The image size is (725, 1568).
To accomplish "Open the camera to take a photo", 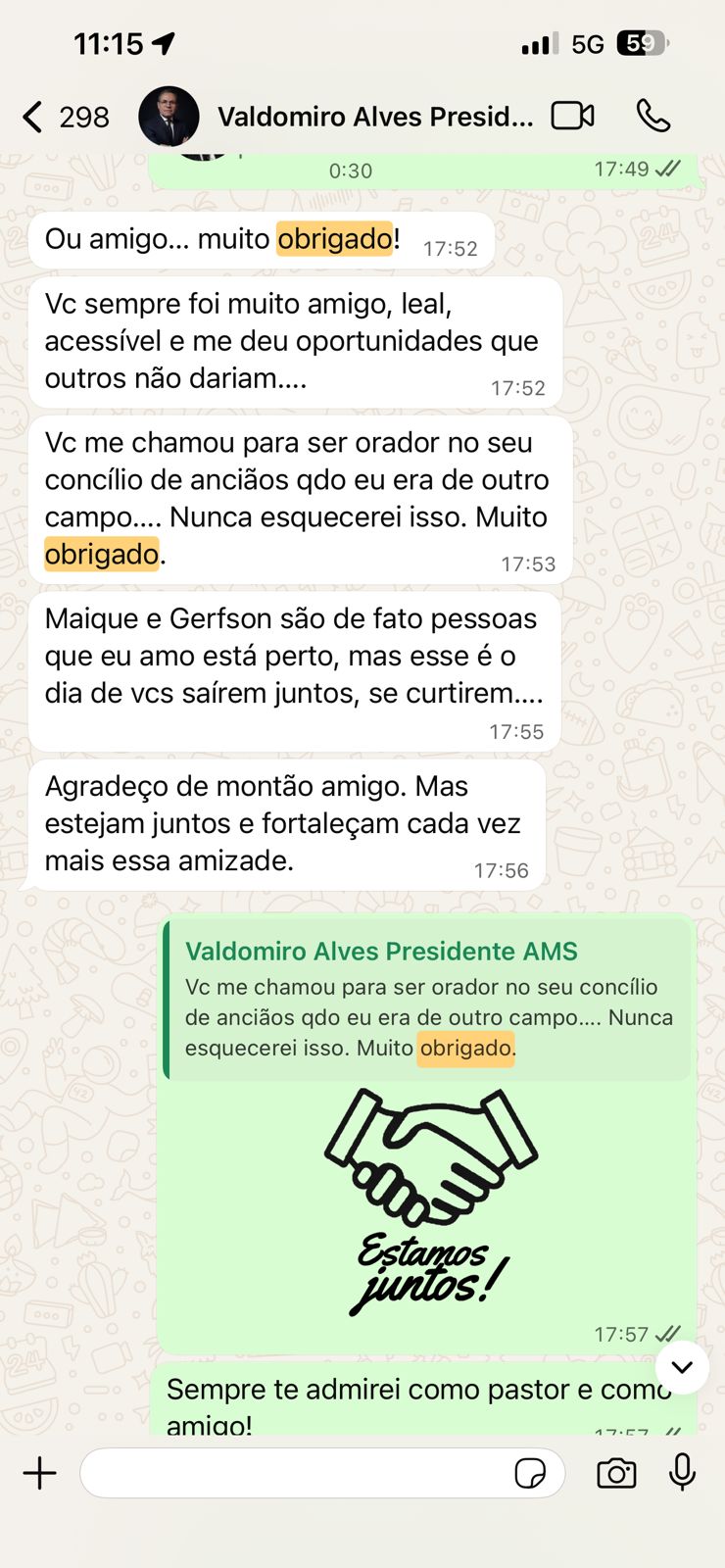I will pyautogui.click(x=616, y=1473).
